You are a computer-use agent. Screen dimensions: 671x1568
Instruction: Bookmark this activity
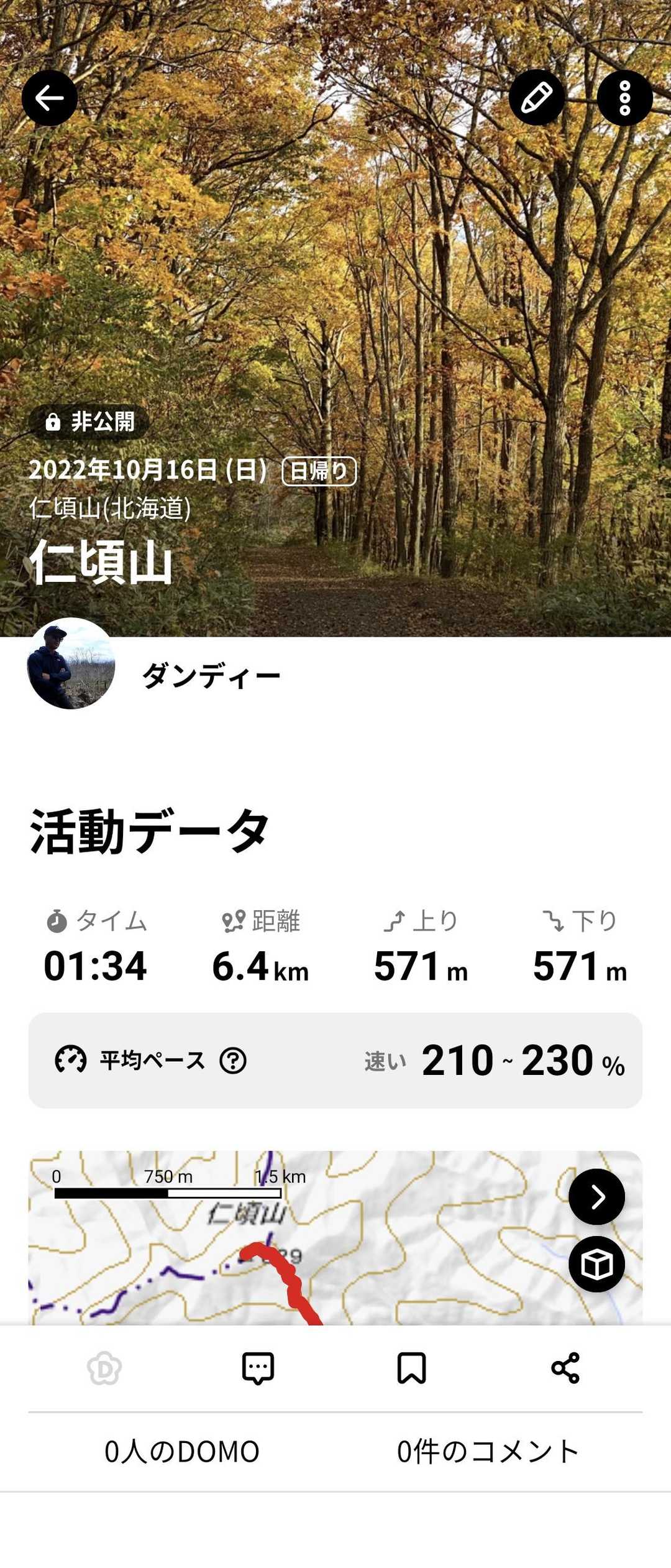coord(411,1368)
